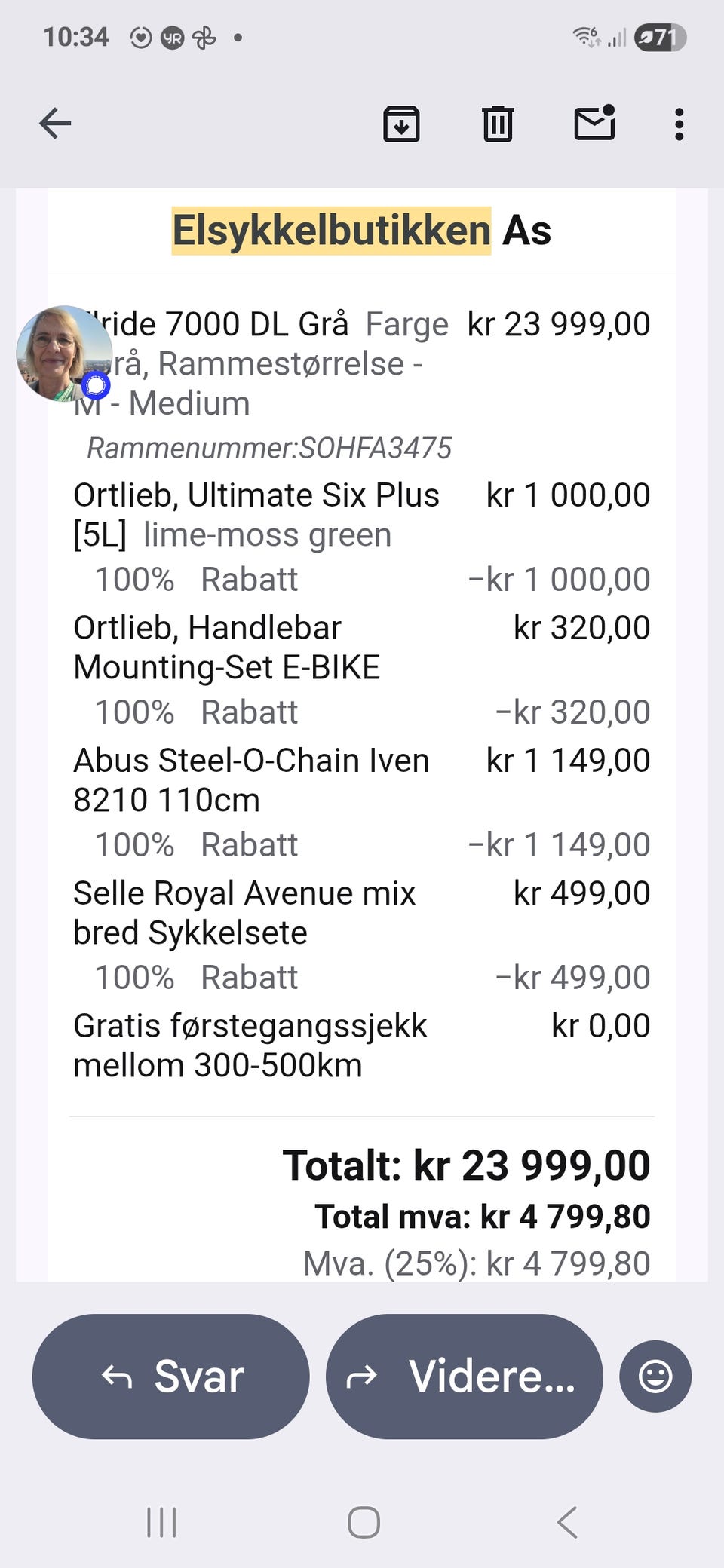Screen dimensions: 724x1568
Task: Open recent apps from navigation bar
Action: click(x=161, y=1522)
